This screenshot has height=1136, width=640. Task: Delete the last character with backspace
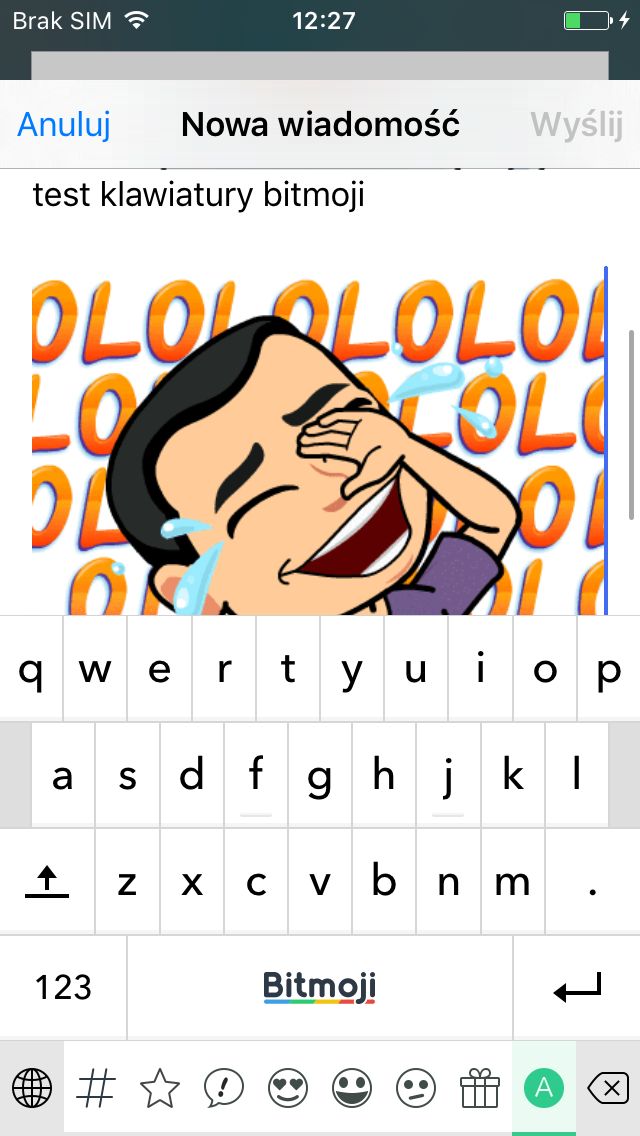[608, 1087]
